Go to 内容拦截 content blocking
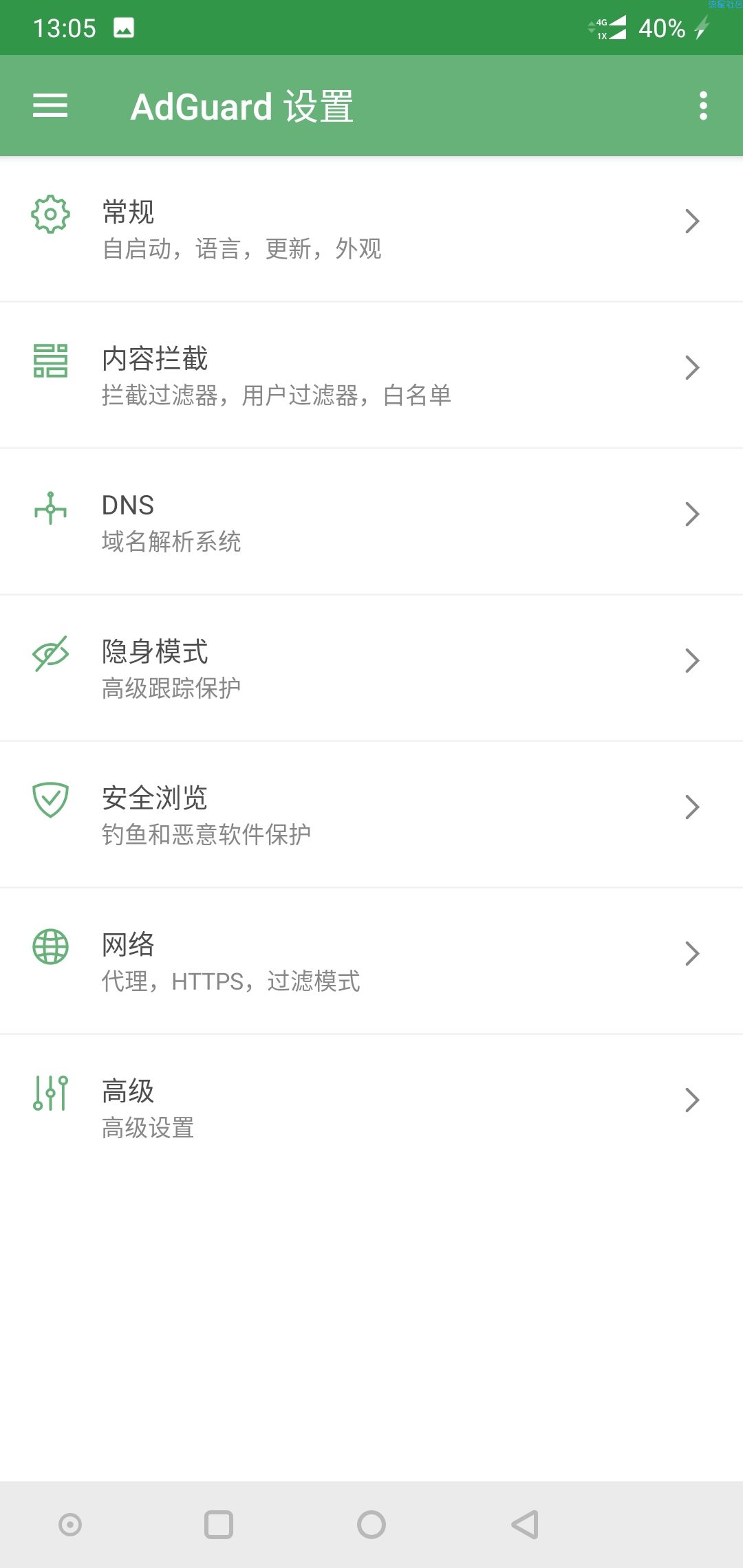Viewport: 743px width, 1568px height. [x=371, y=375]
